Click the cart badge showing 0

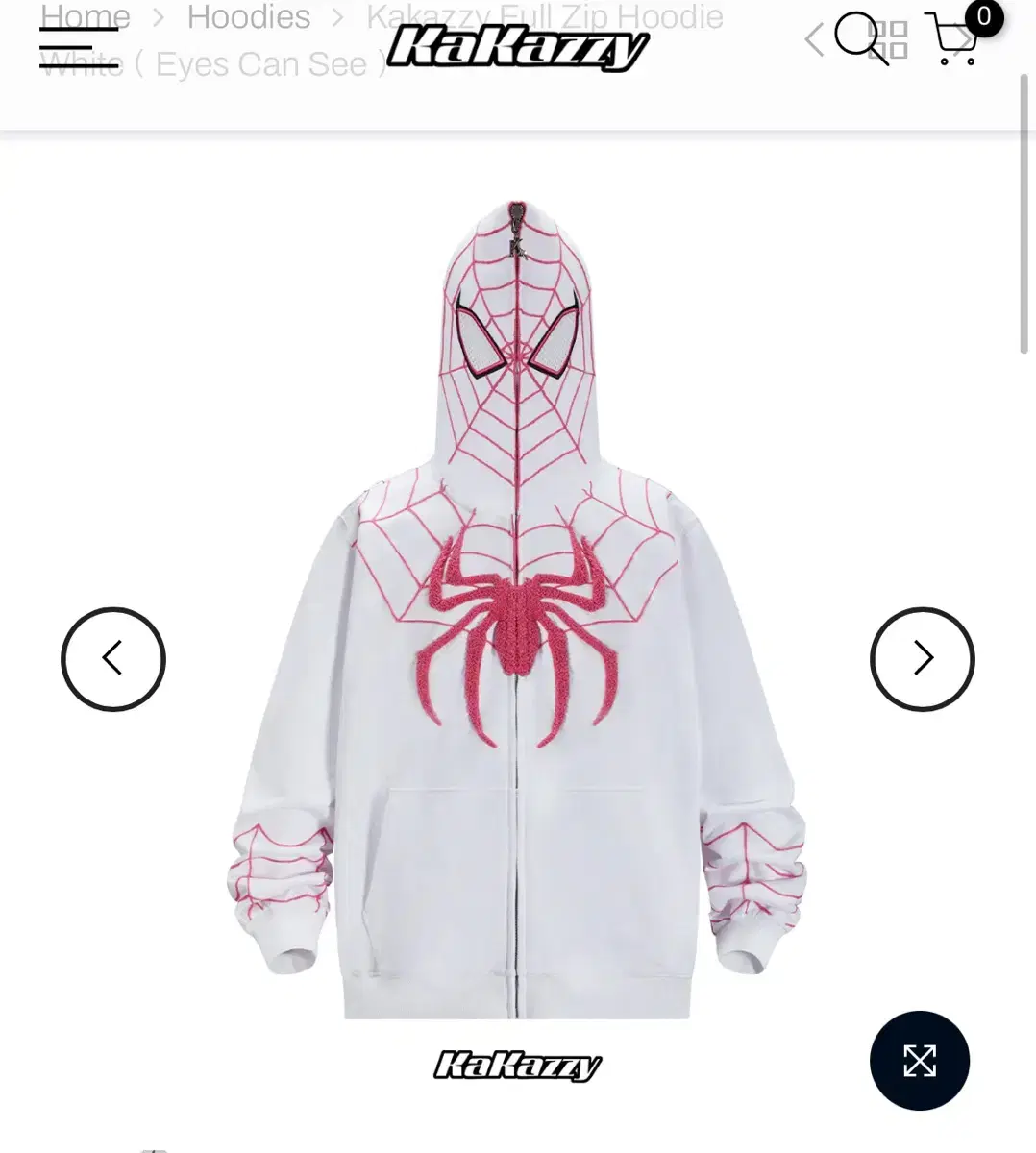(982, 16)
